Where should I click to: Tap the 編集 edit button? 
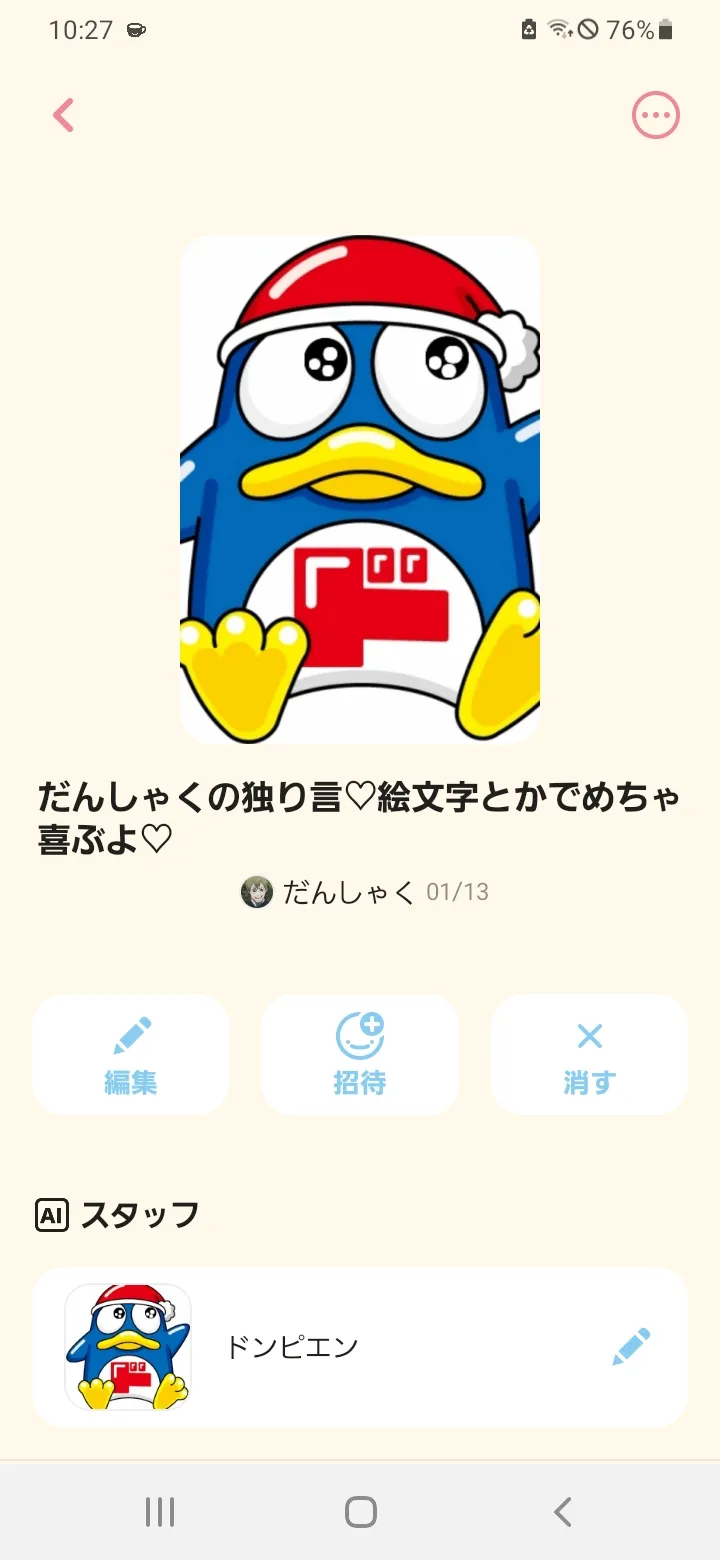[x=131, y=1054]
